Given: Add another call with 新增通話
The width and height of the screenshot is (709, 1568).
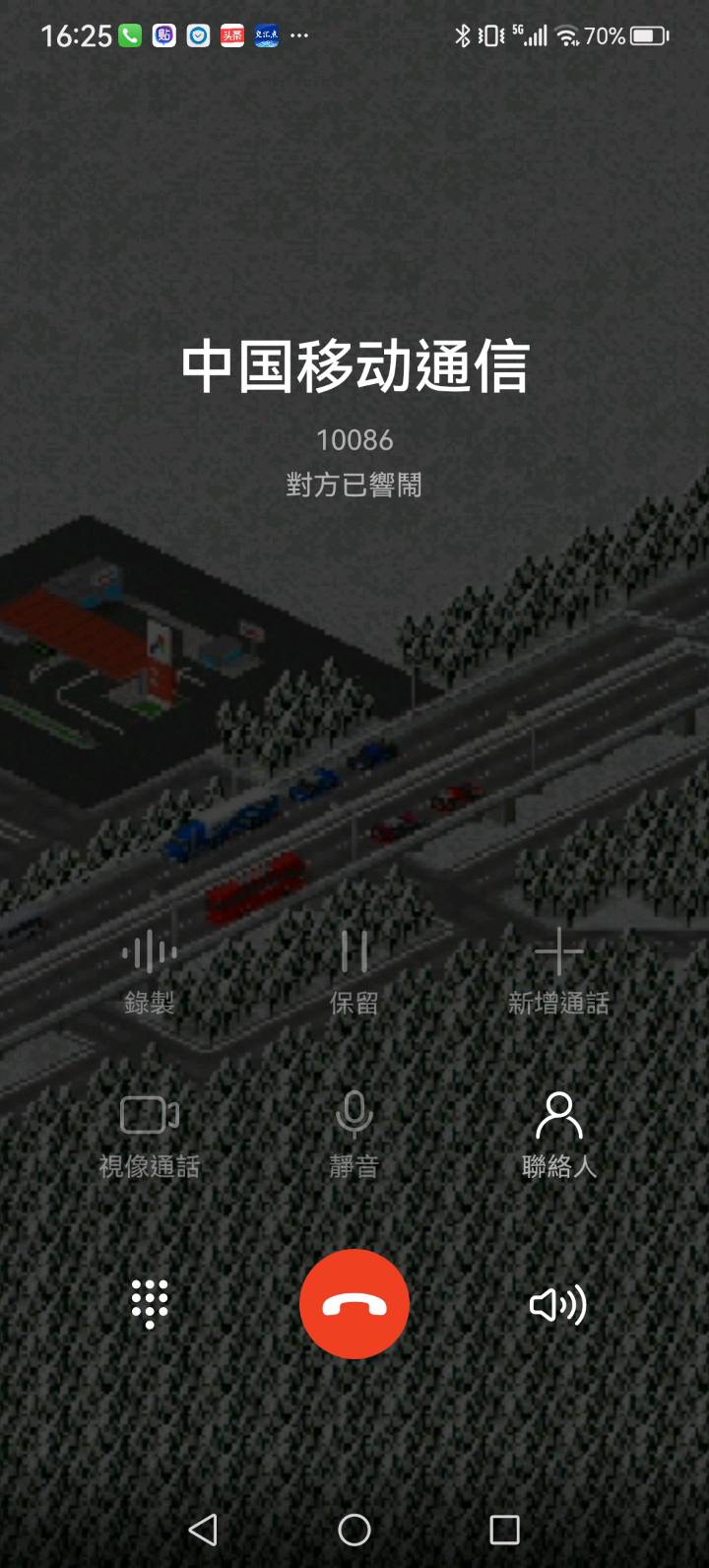Looking at the screenshot, I should point(558,970).
